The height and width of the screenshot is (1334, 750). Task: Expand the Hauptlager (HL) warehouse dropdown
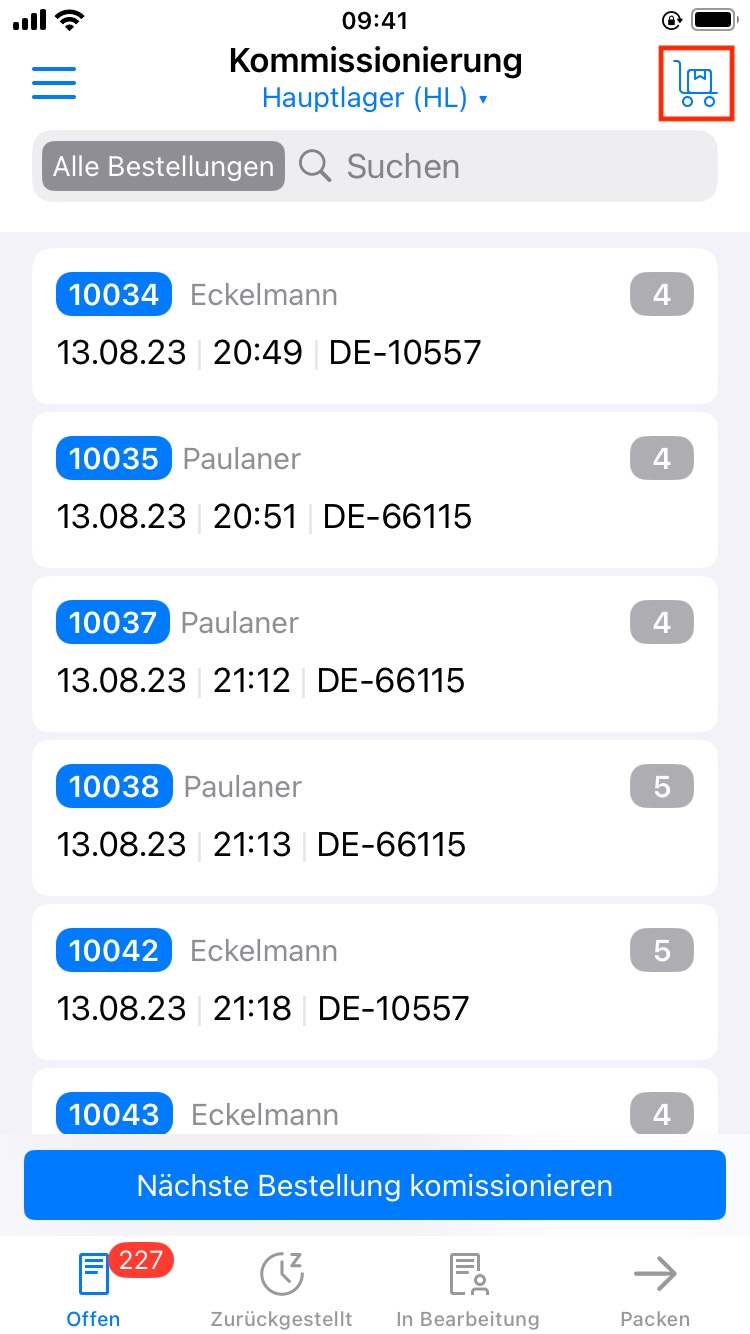tap(374, 99)
